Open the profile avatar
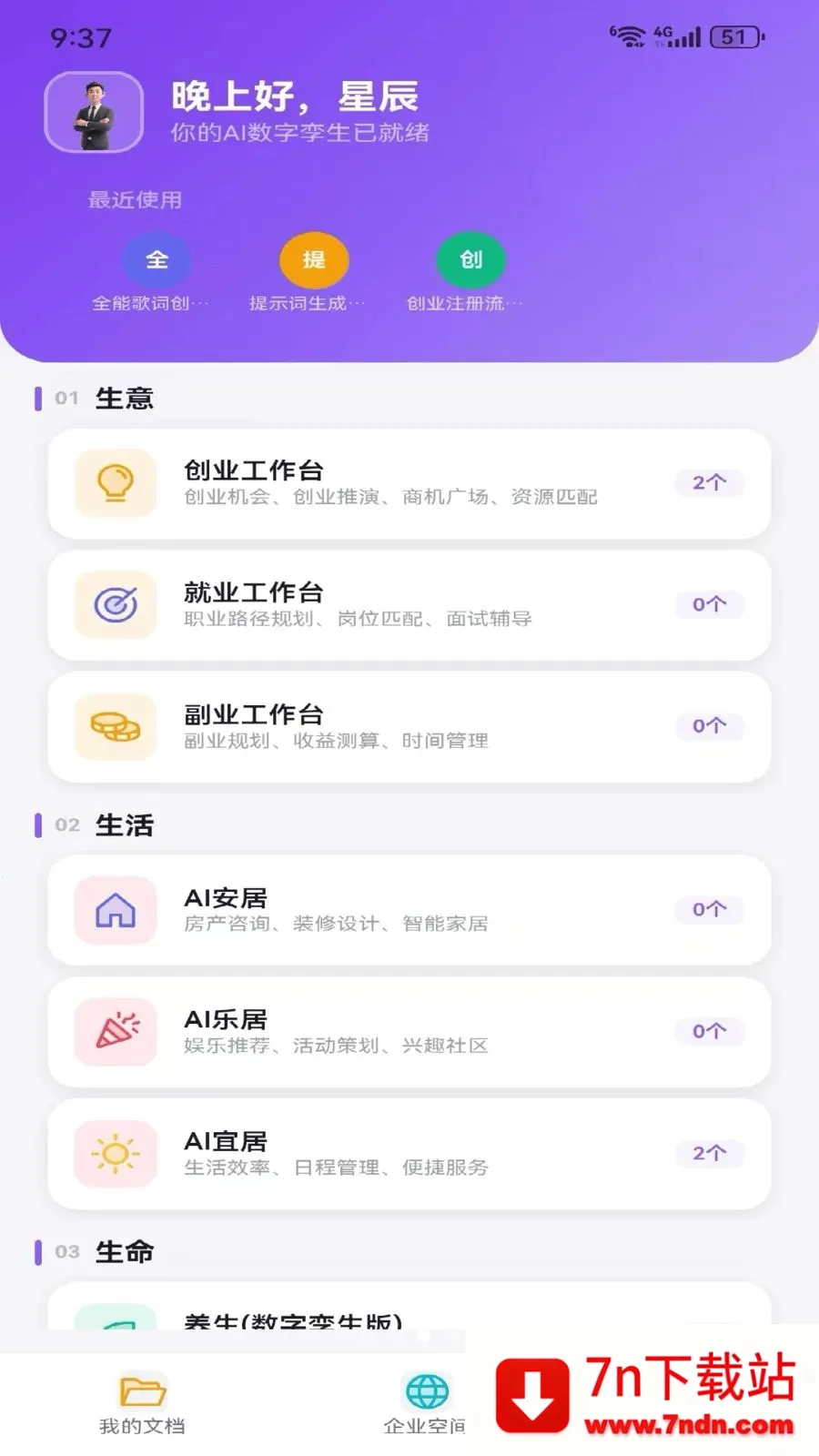 click(94, 112)
